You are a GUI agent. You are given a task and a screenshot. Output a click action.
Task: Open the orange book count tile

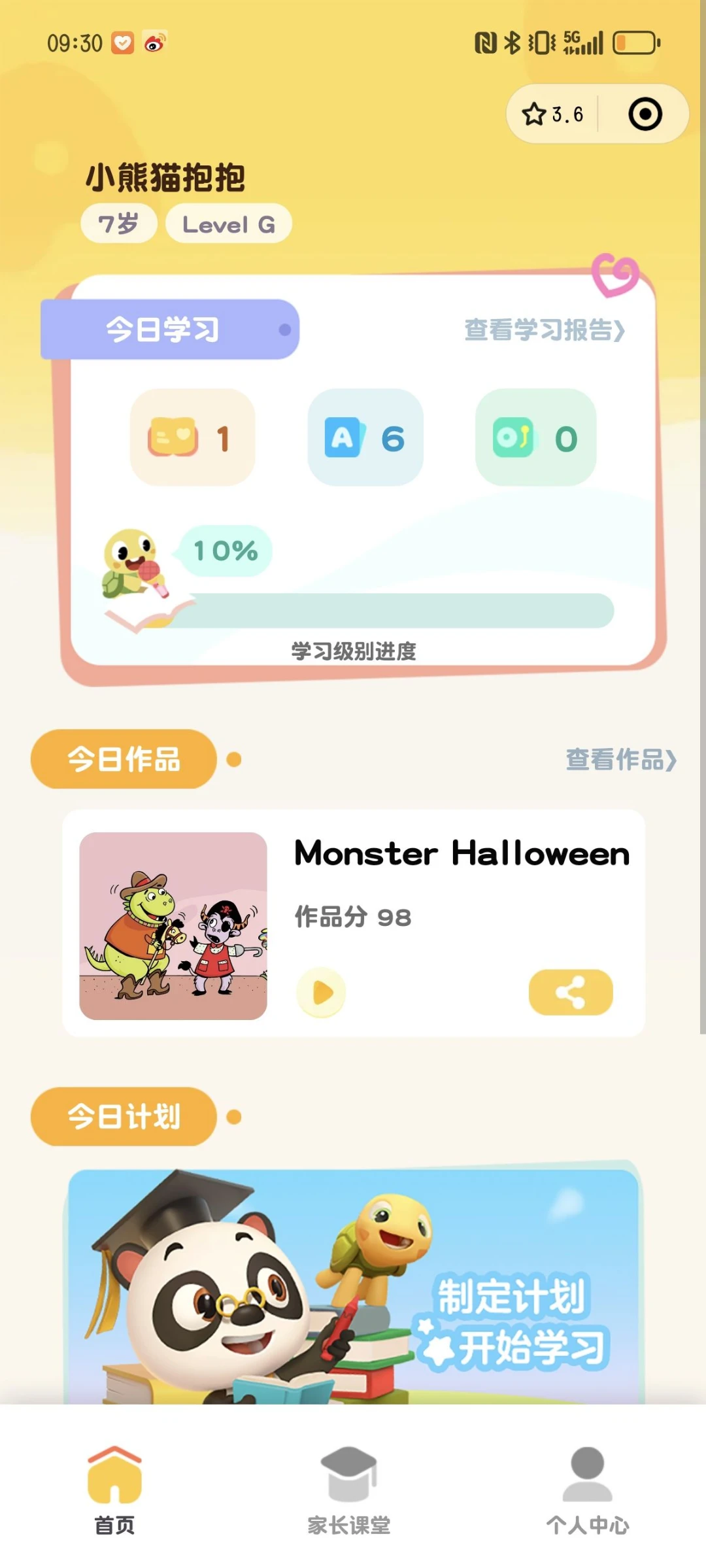click(x=192, y=437)
